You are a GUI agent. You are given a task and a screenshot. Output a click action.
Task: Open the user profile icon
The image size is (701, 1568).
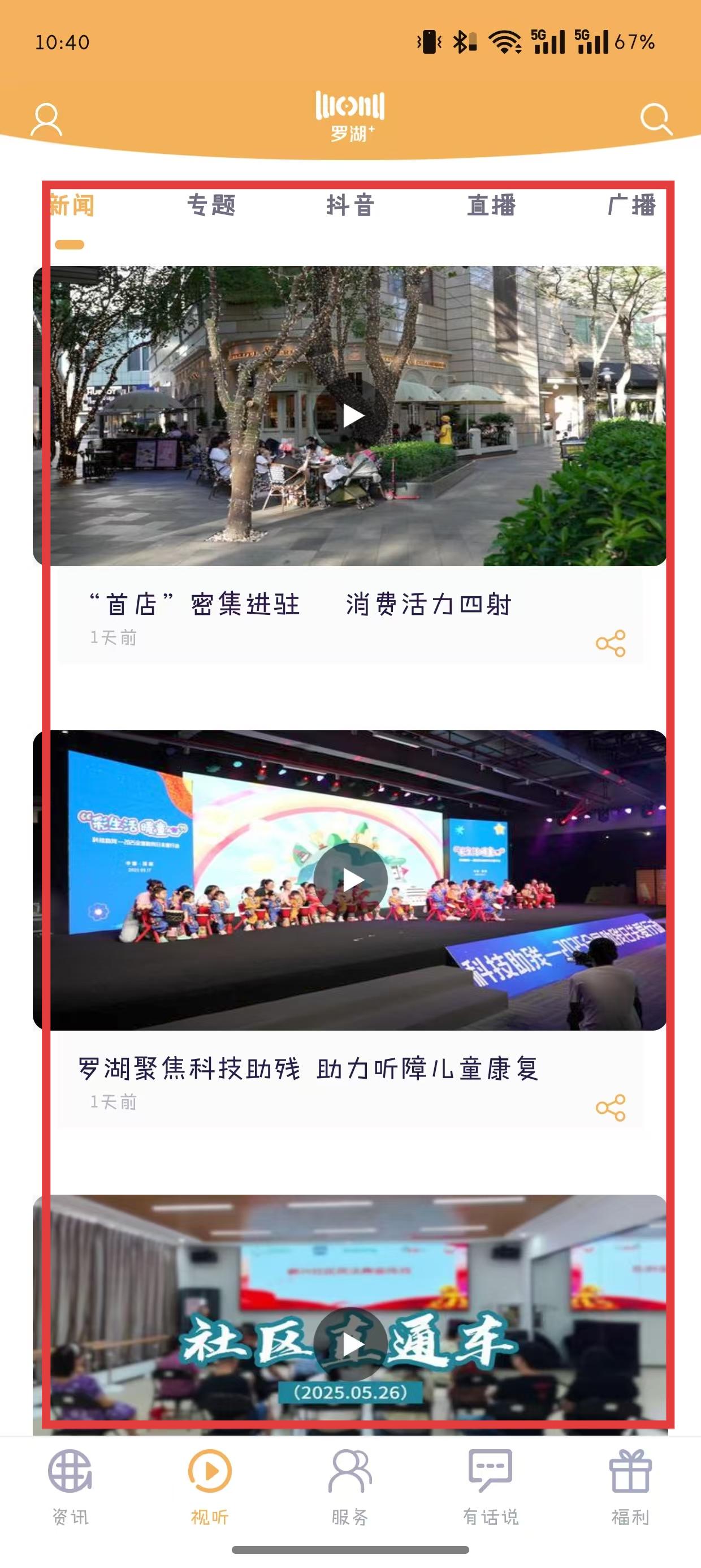pyautogui.click(x=46, y=119)
